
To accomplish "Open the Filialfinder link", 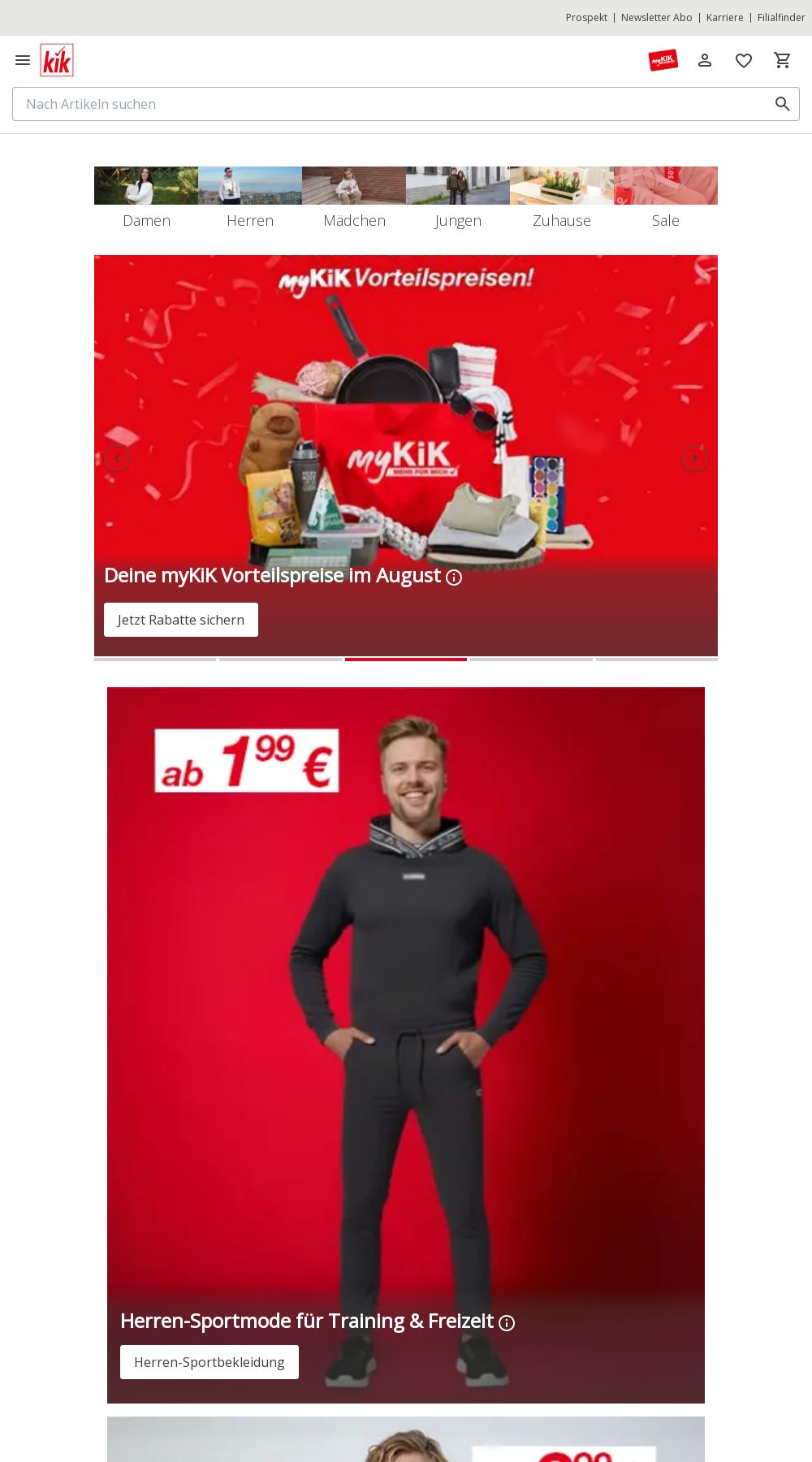I will [x=780, y=17].
